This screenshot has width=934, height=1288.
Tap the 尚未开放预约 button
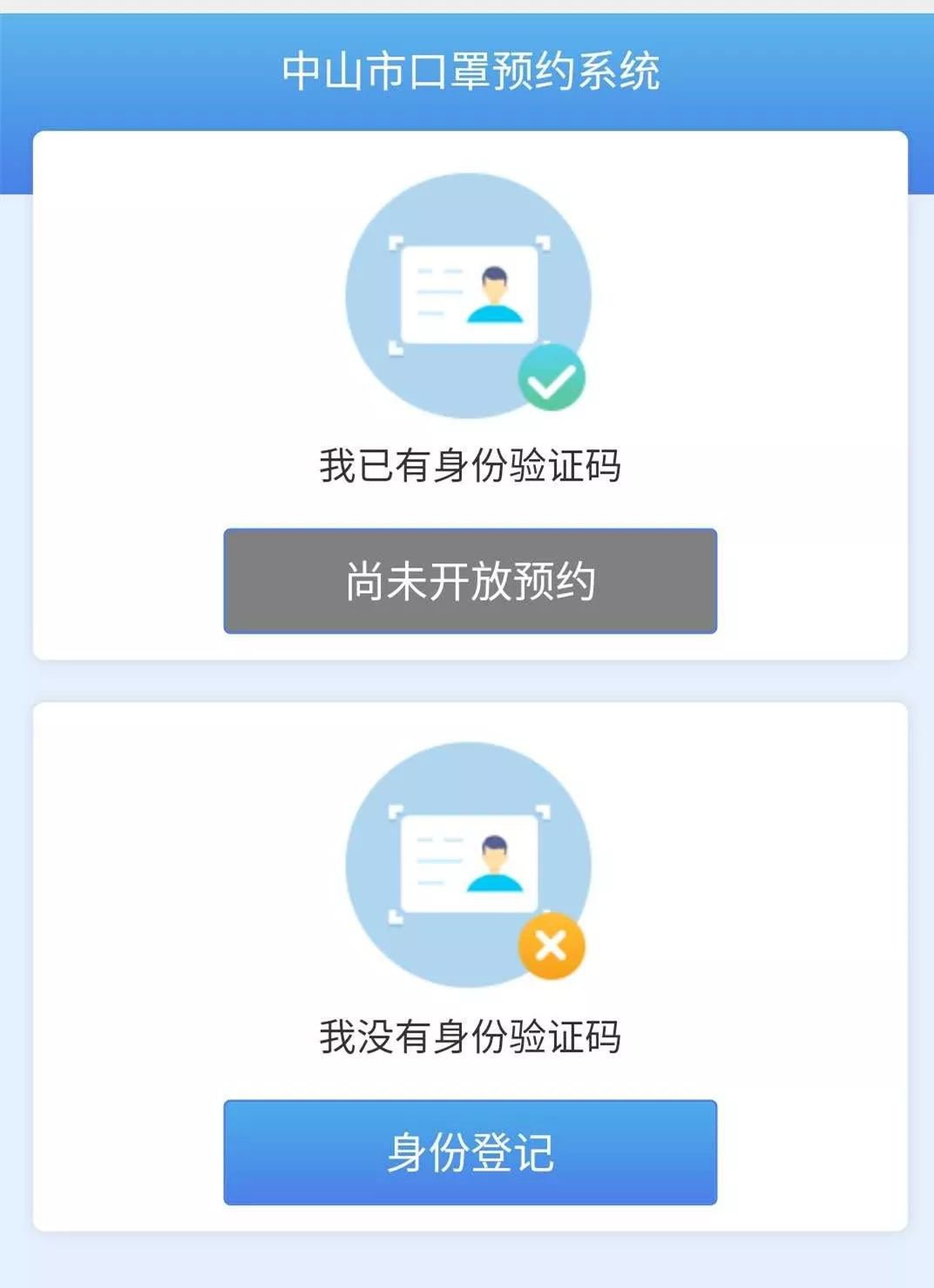coord(470,581)
